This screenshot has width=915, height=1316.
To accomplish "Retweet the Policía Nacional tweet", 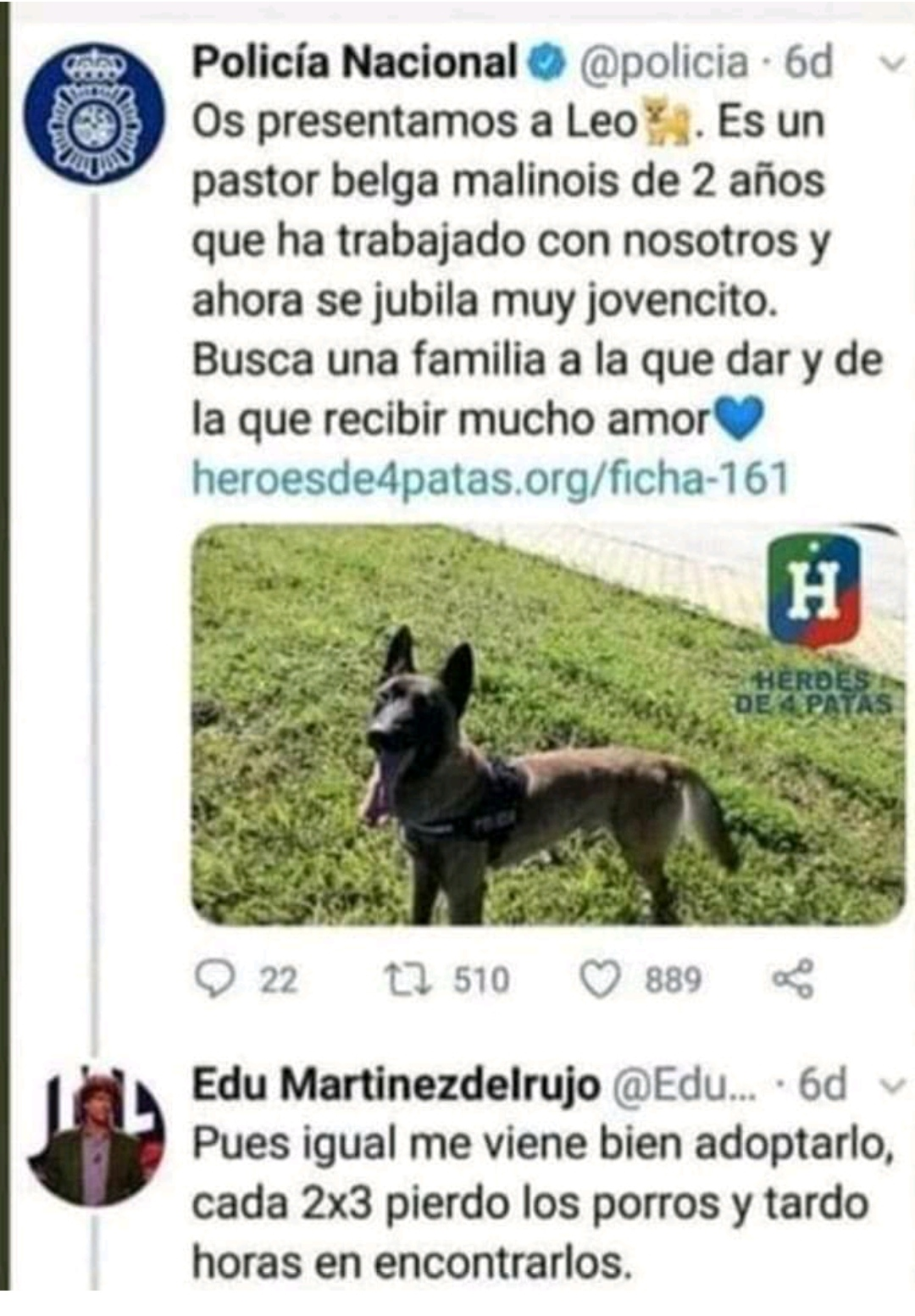I will (x=409, y=980).
